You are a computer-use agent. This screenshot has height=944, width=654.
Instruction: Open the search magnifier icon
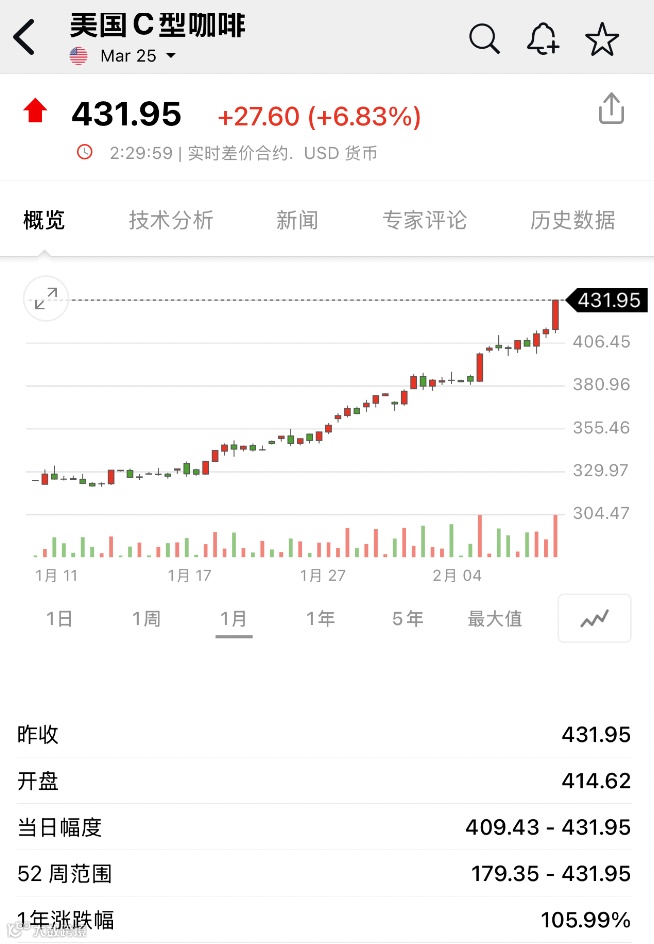click(x=484, y=39)
